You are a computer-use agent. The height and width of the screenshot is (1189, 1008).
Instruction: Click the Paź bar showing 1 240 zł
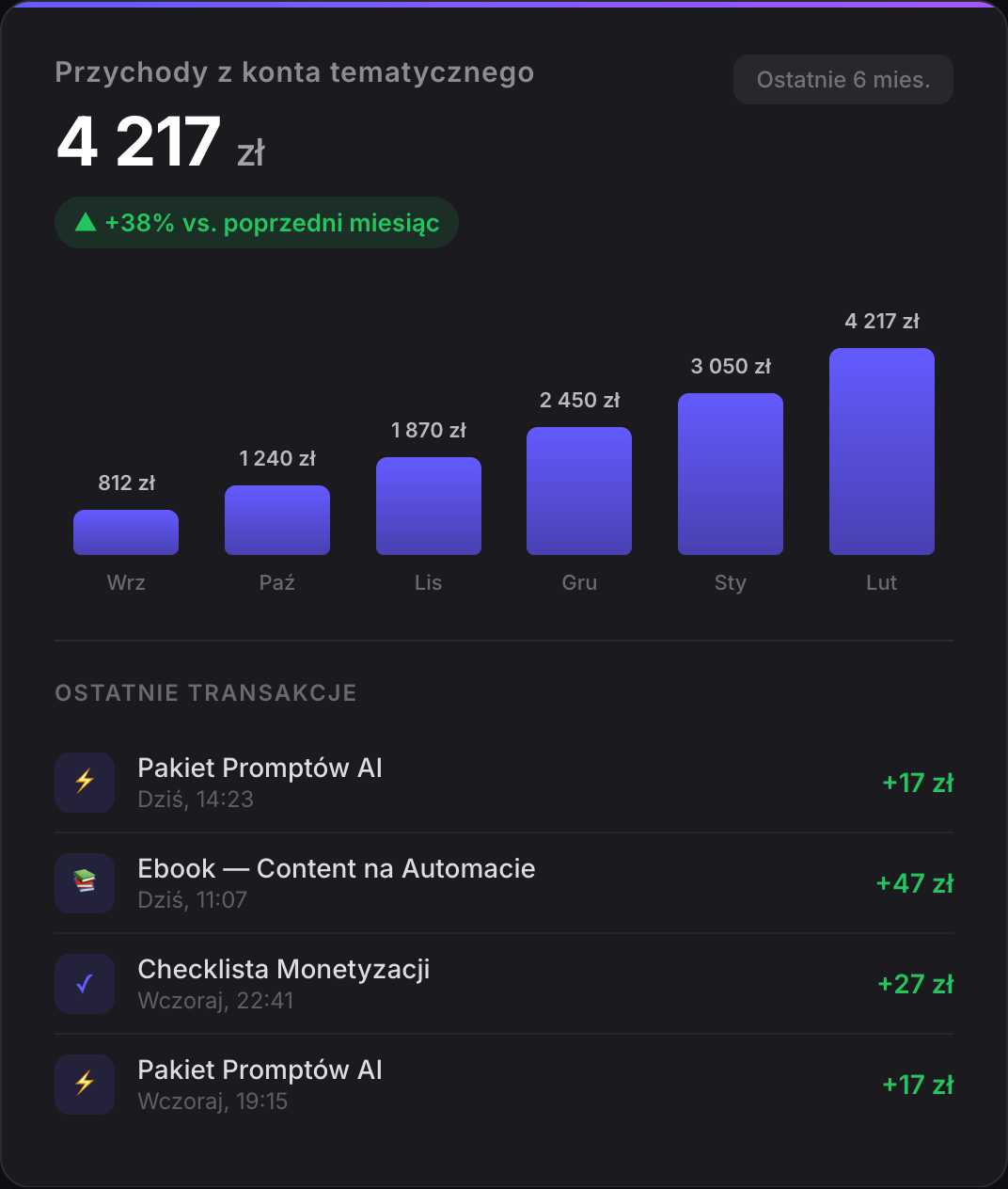pos(276,519)
